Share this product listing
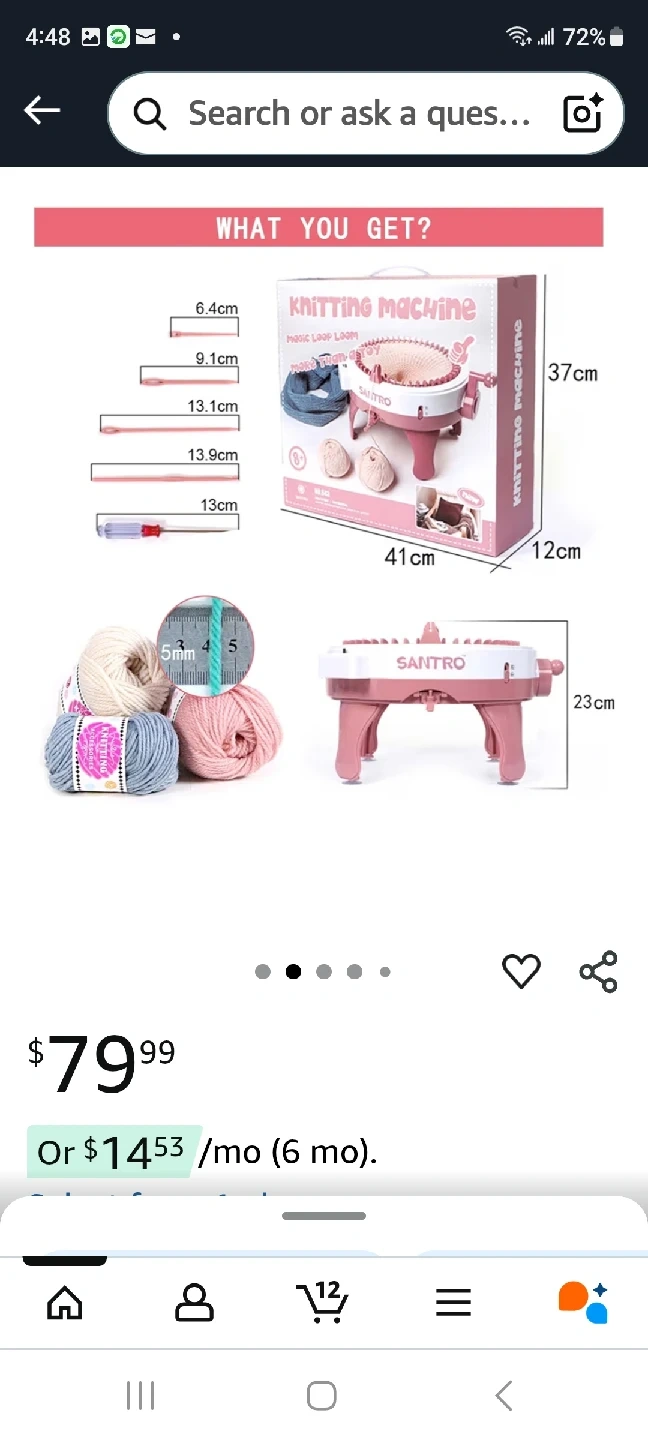 598,971
